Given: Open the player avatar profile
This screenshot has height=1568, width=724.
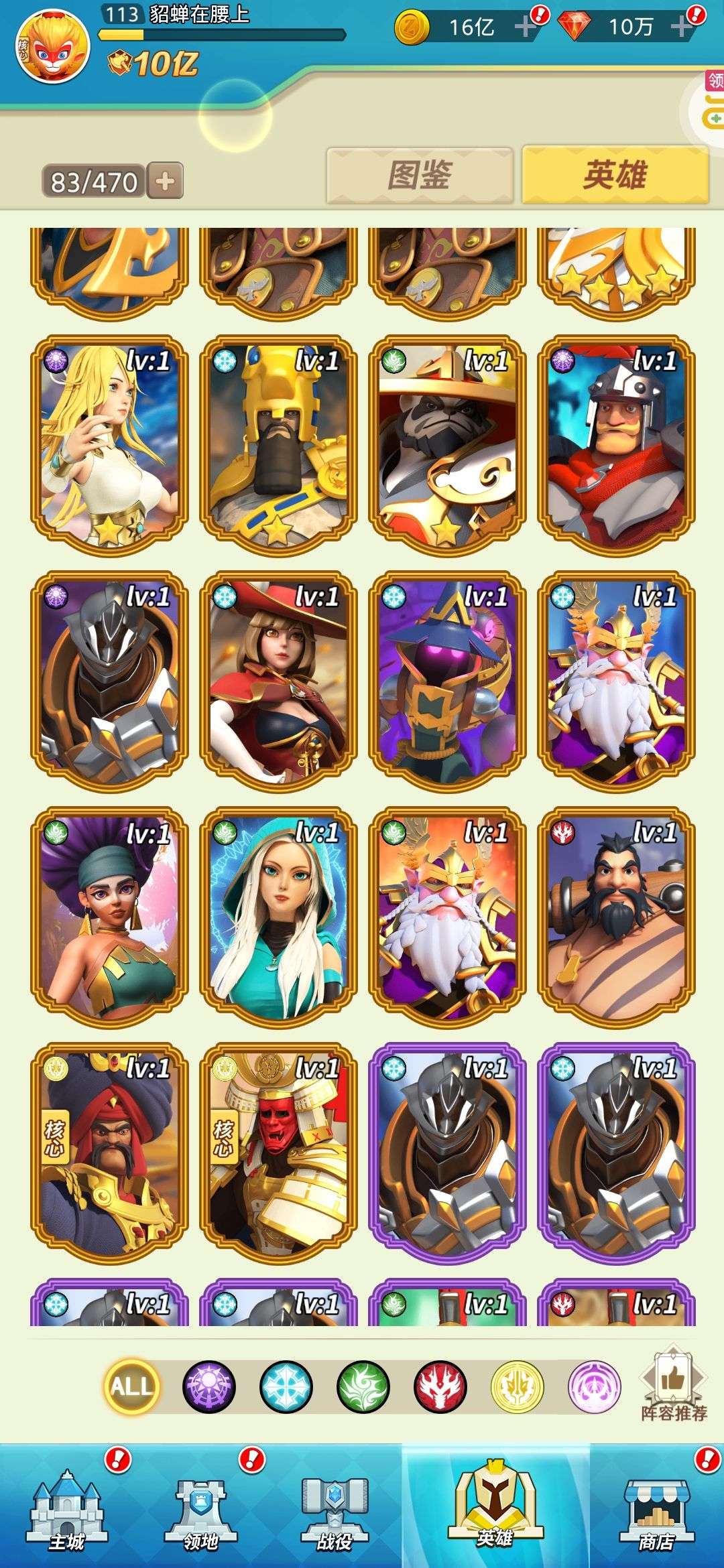Looking at the screenshot, I should click(54, 47).
